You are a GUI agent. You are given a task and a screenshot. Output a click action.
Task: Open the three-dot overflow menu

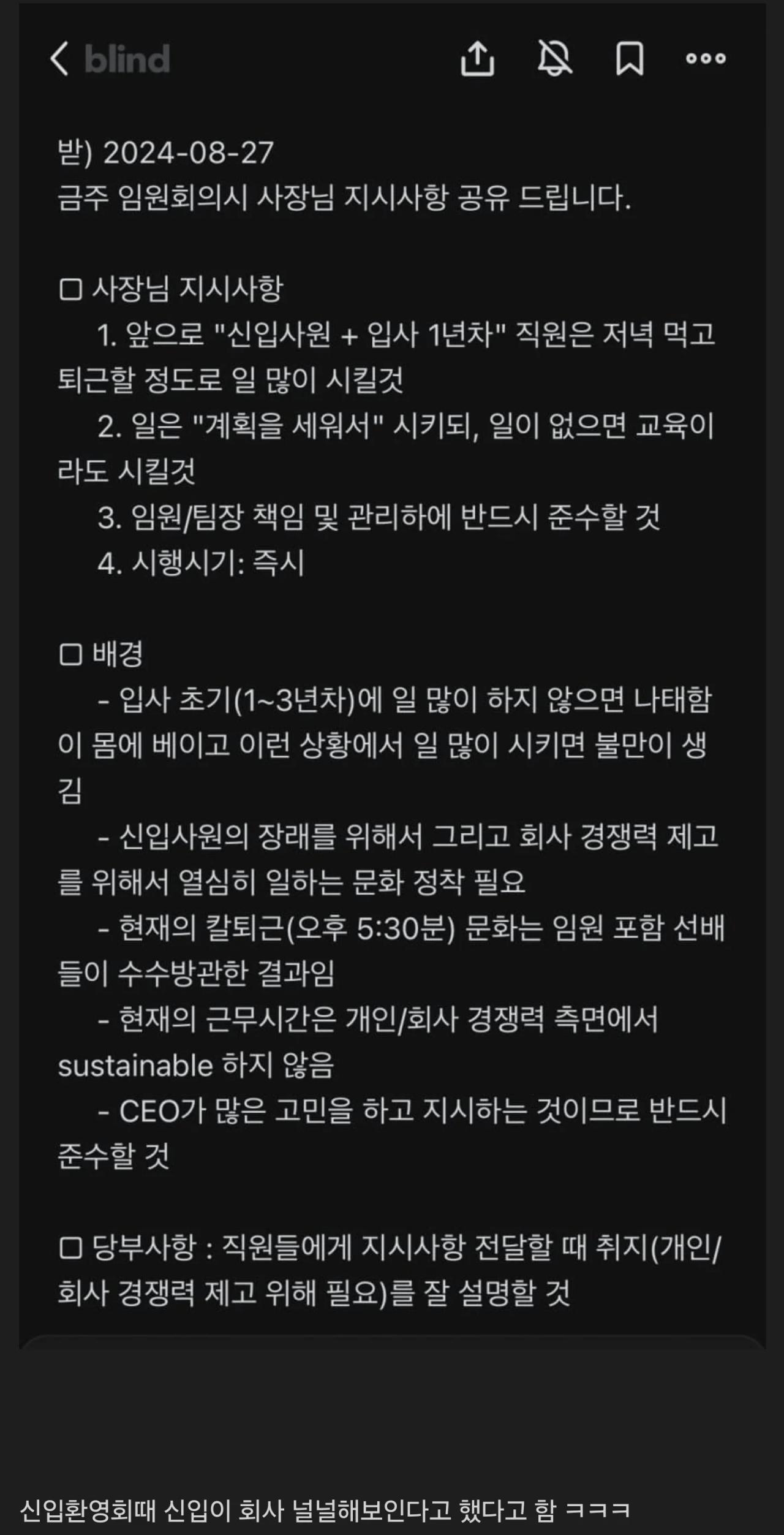(706, 59)
